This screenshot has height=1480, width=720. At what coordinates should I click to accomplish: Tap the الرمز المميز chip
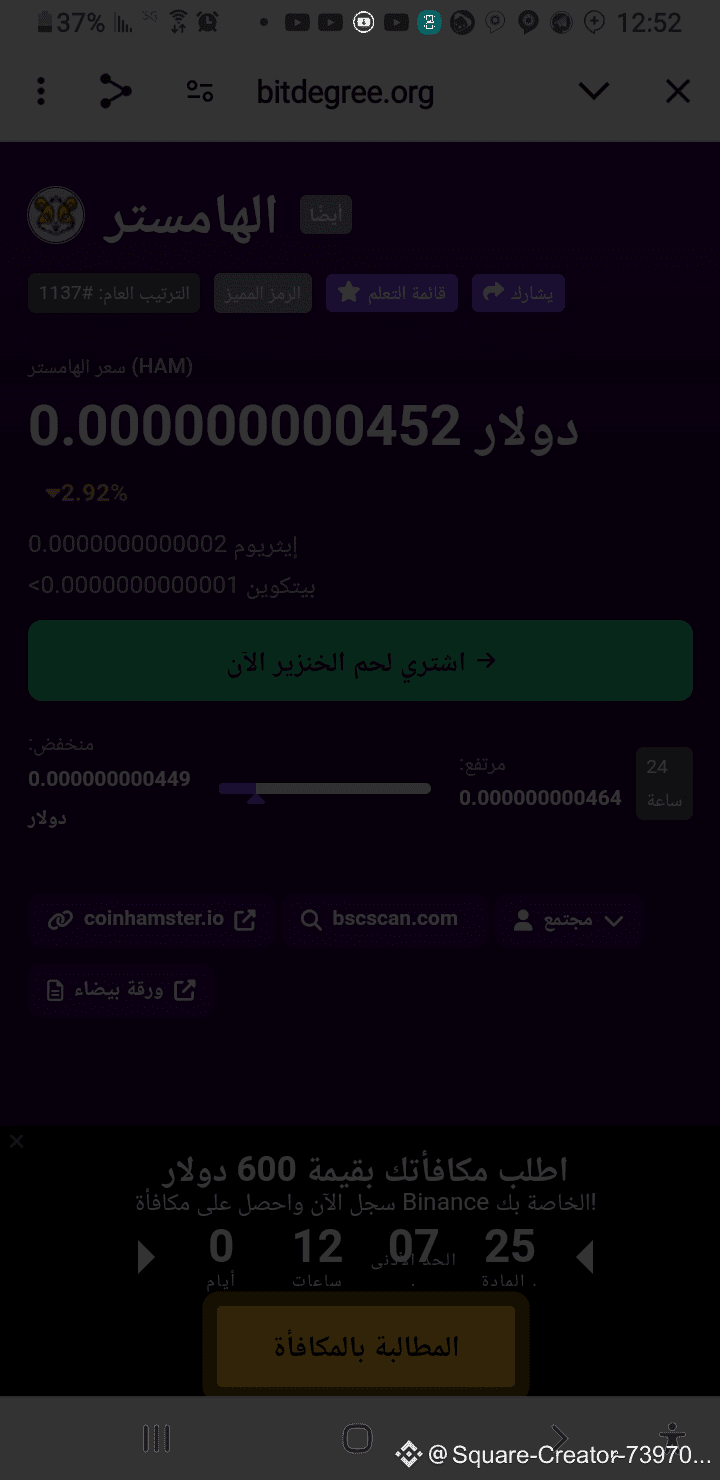(263, 294)
